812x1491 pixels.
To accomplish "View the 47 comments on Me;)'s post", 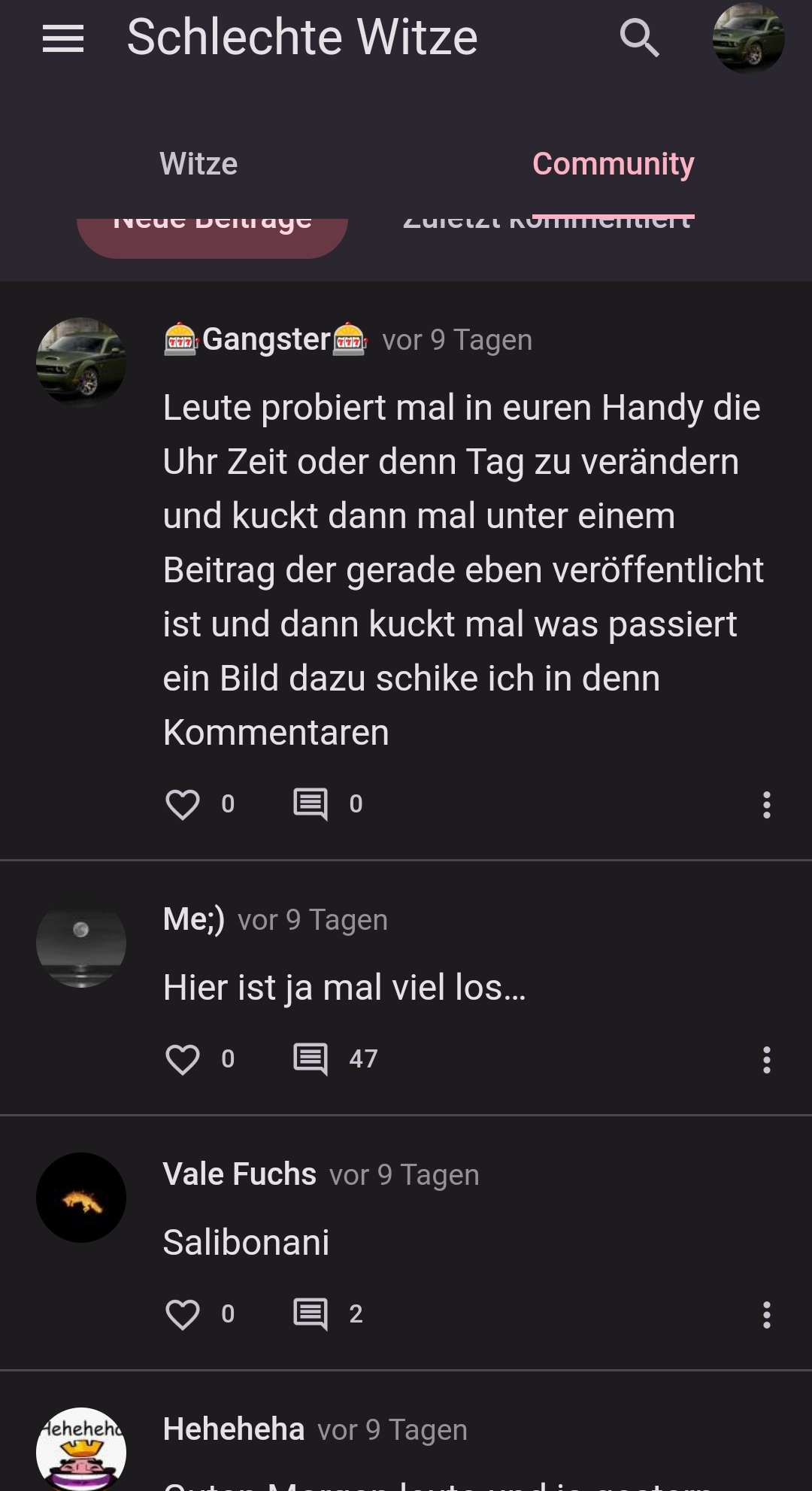I will [311, 1059].
